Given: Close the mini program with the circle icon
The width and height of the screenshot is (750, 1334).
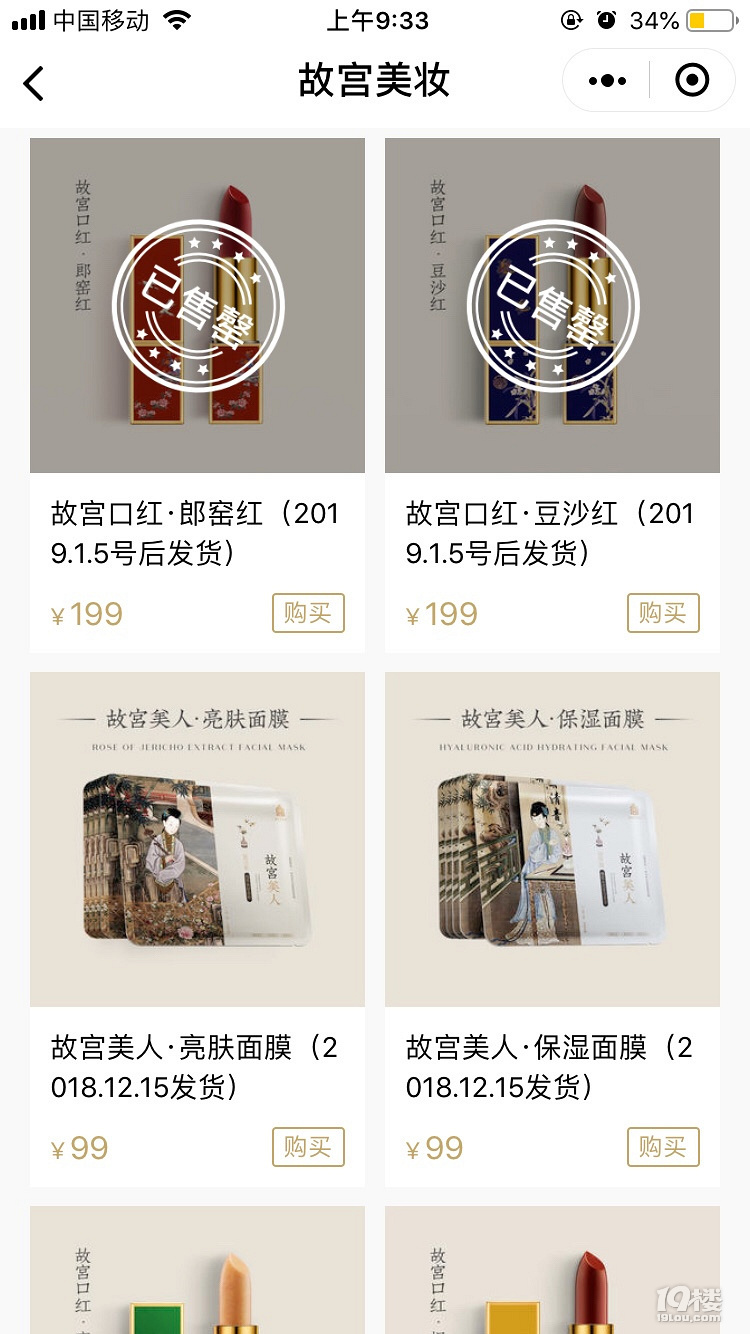Looking at the screenshot, I should point(692,81).
